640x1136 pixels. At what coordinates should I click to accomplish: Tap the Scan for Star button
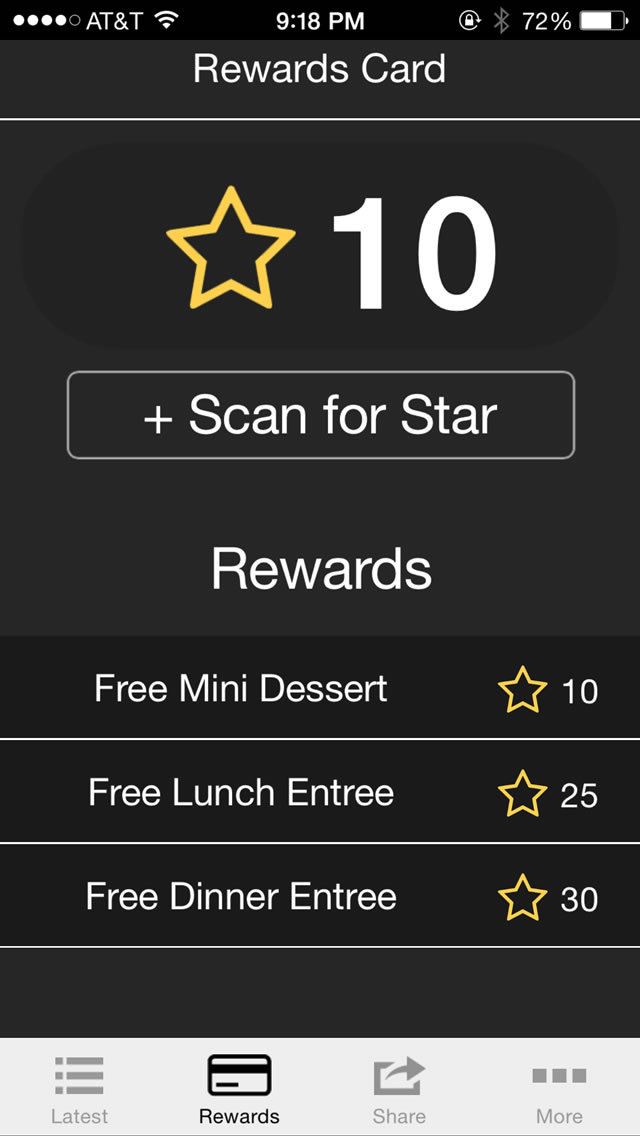pos(320,415)
